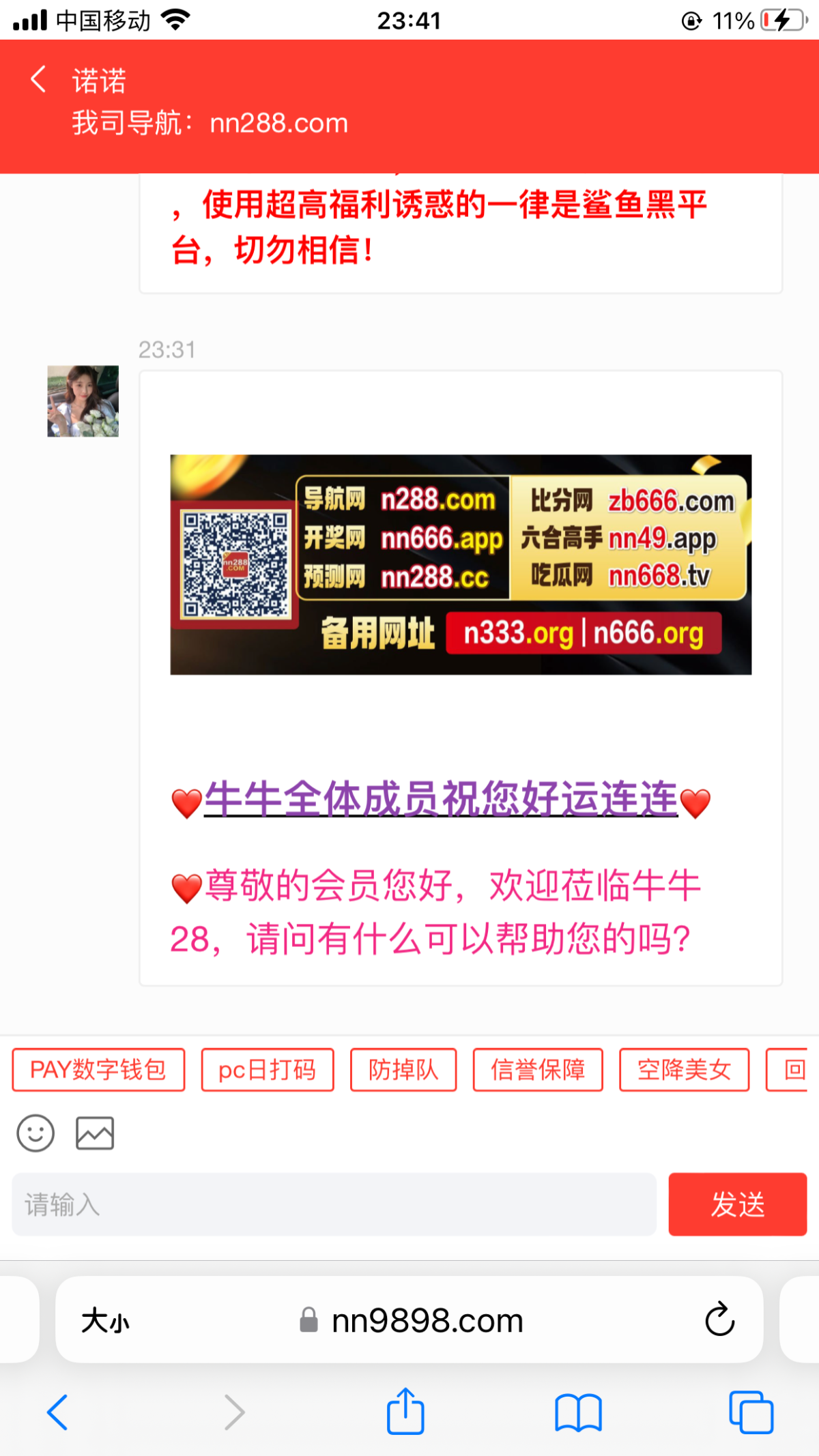The height and width of the screenshot is (1456, 819).
Task: Focus the 请输入 message field
Action: [334, 1204]
